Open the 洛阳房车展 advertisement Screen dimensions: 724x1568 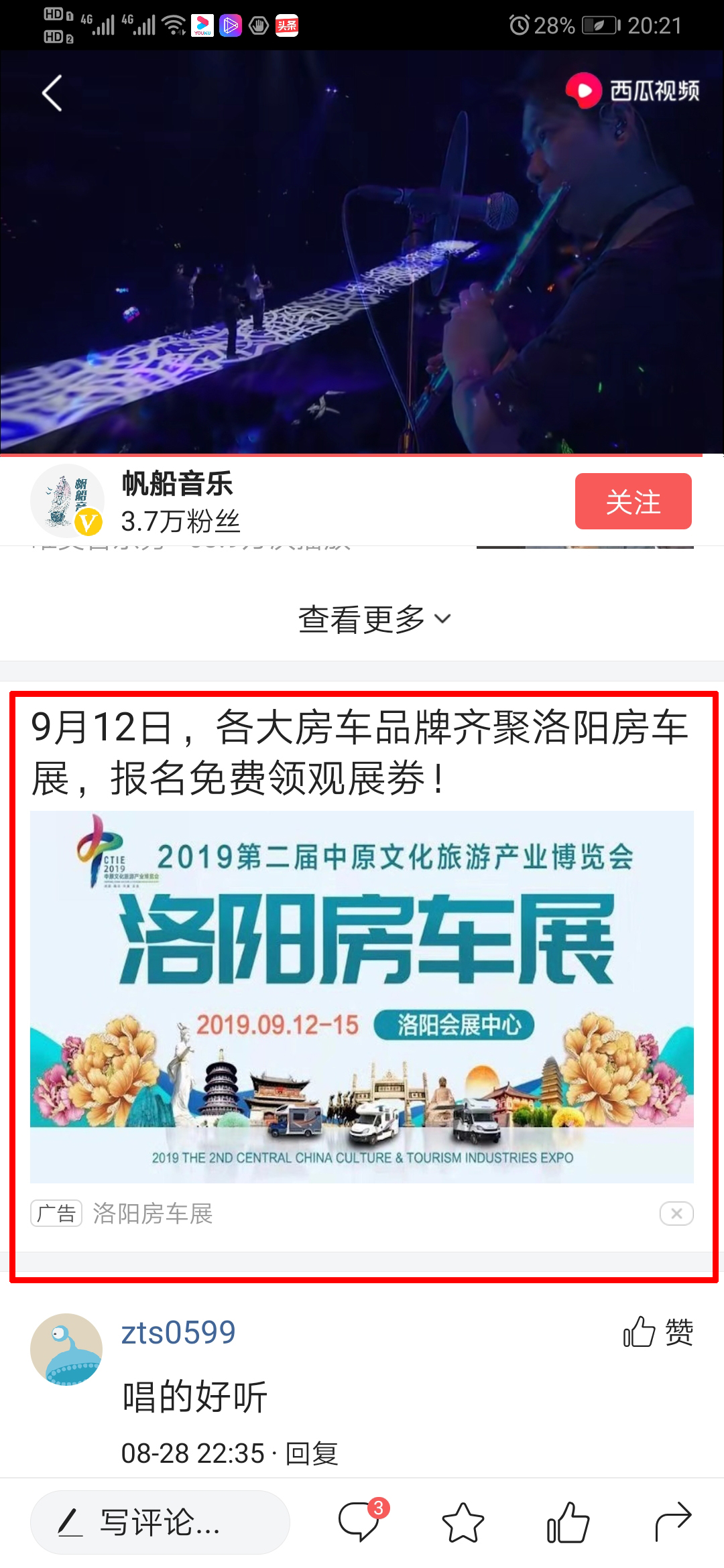tap(362, 996)
